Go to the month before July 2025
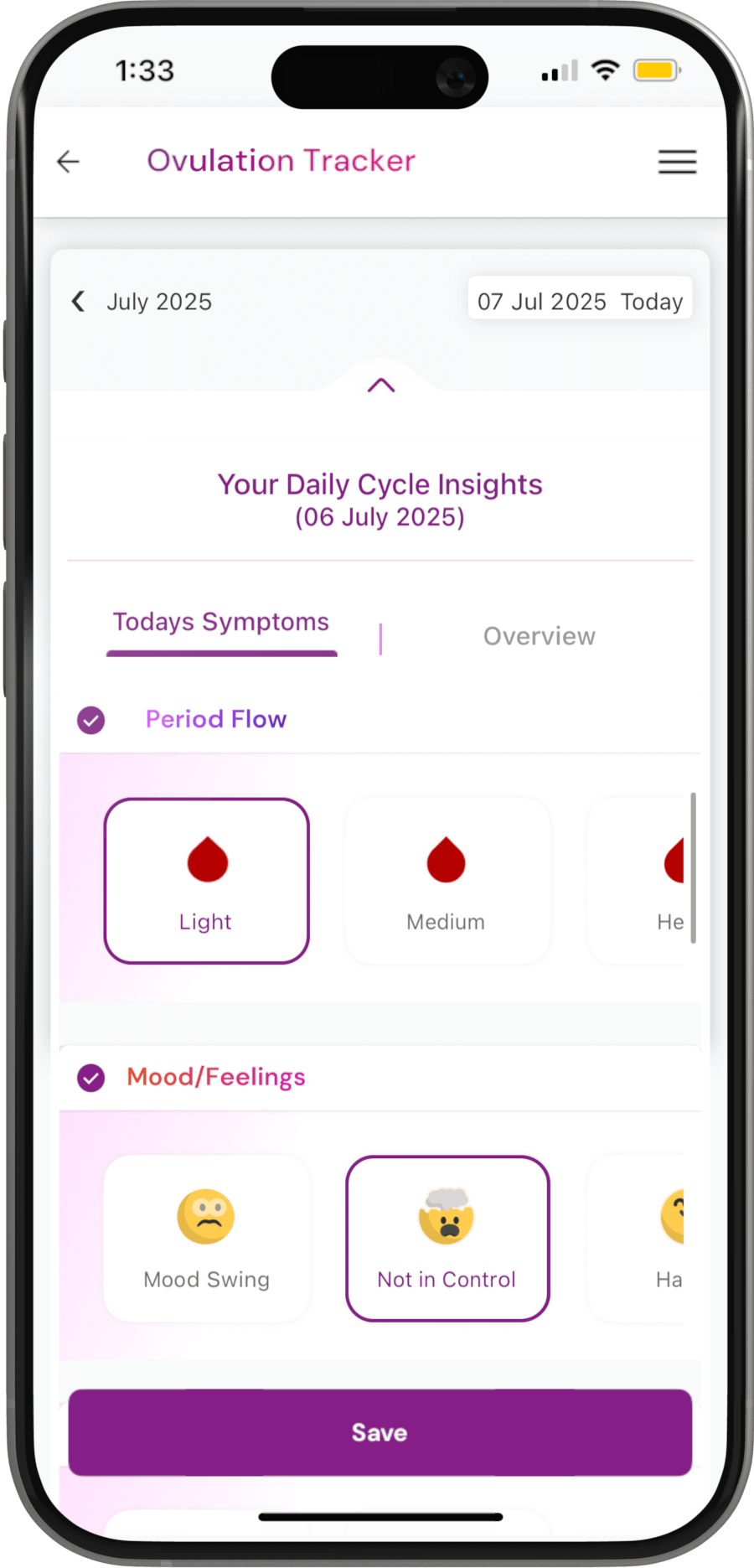 pos(78,301)
